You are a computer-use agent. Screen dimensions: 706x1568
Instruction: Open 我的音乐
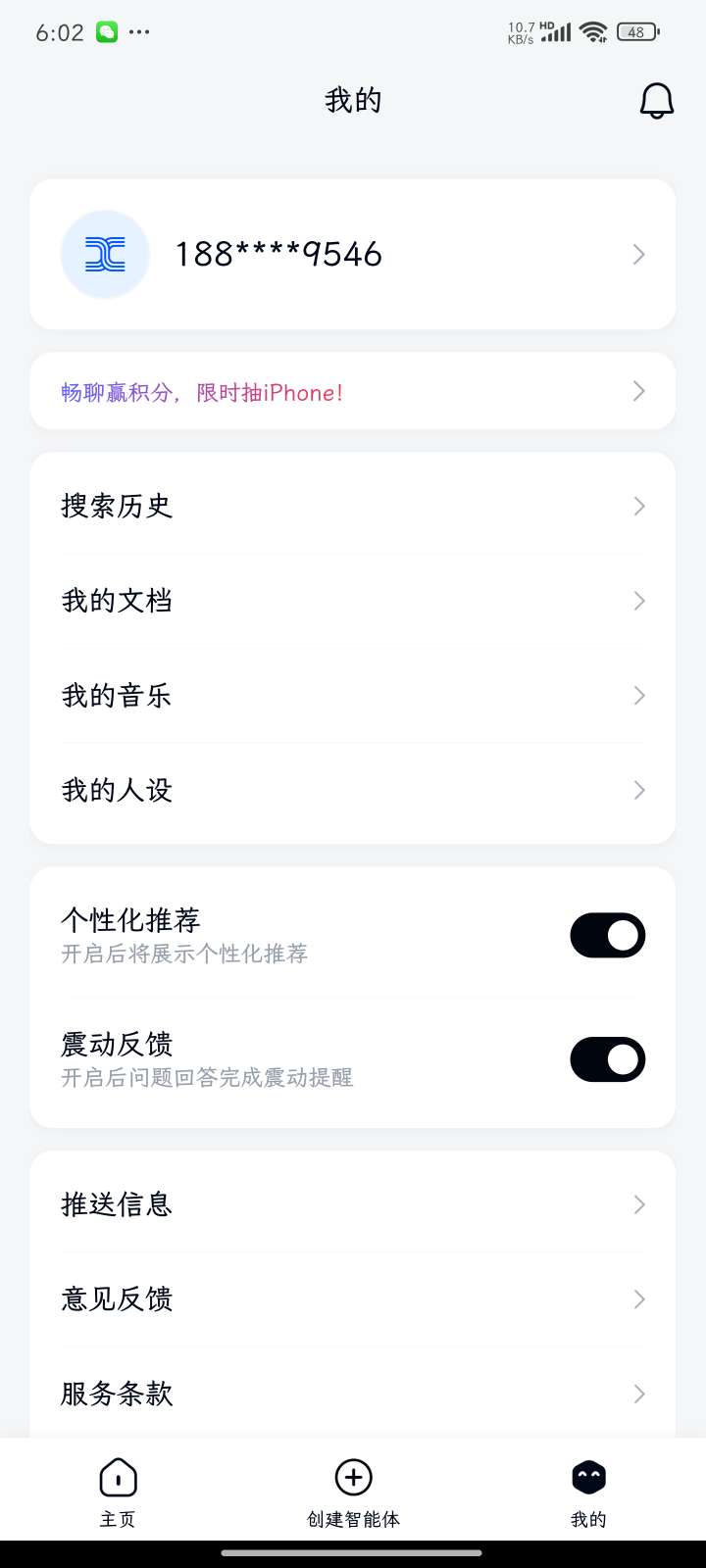point(353,696)
